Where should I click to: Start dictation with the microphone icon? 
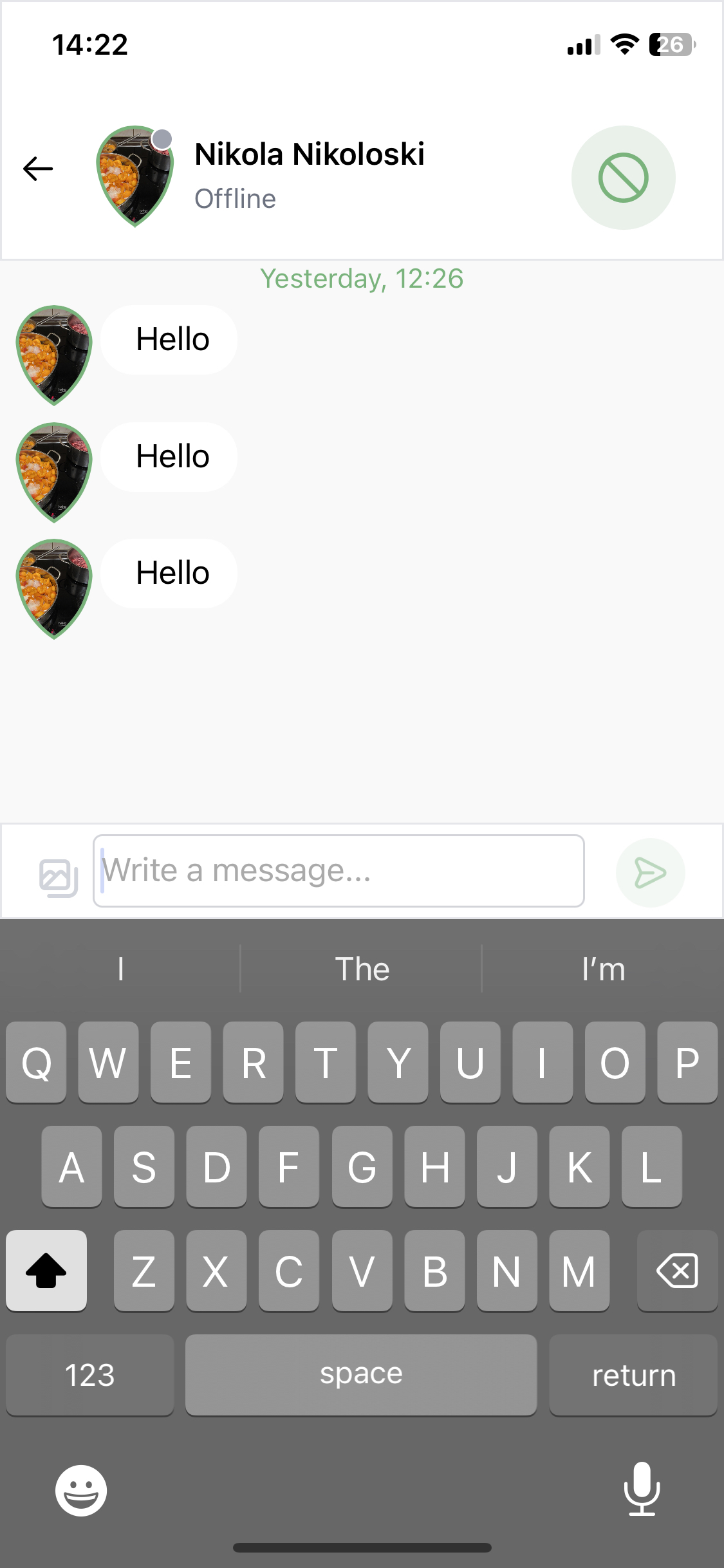coord(642,1489)
